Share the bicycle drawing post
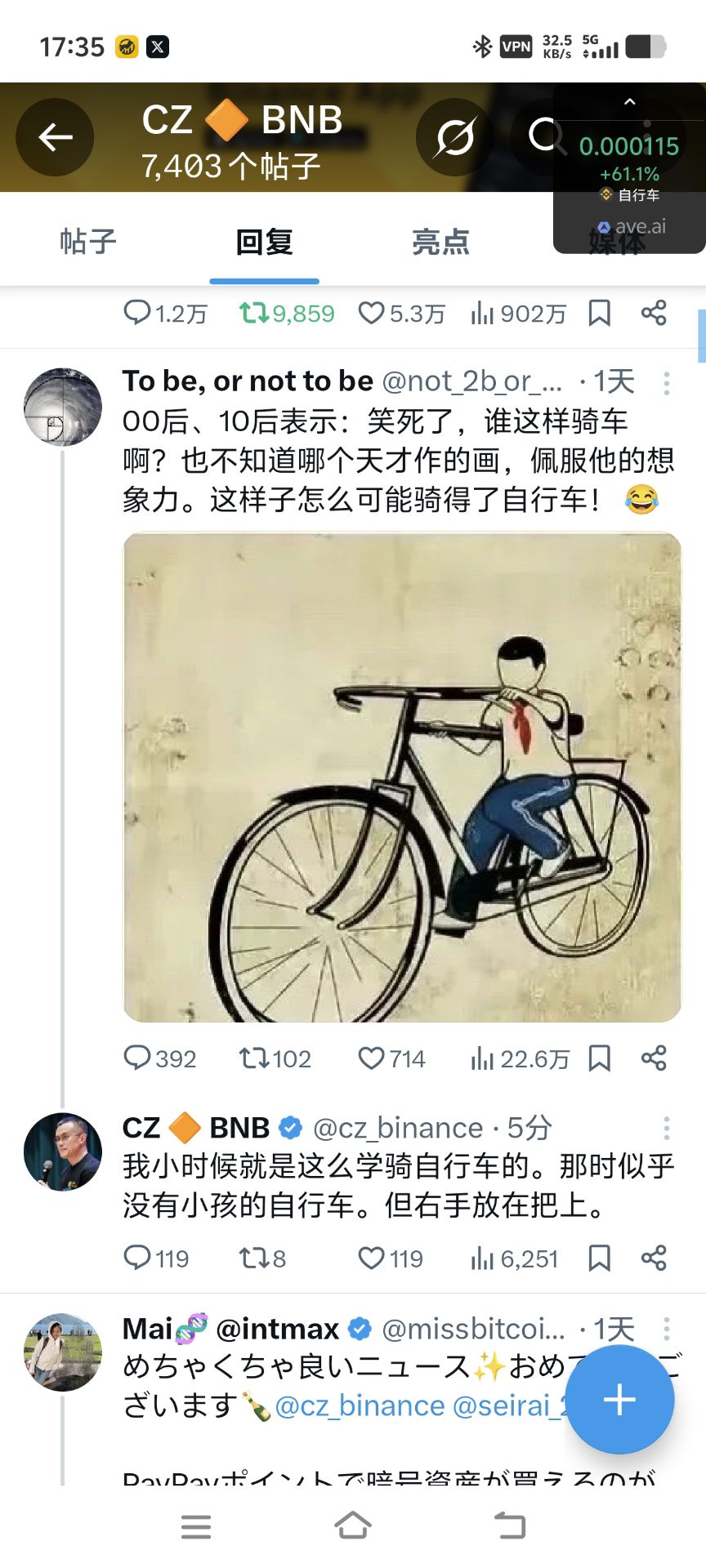Image resolution: width=706 pixels, height=1568 pixels. point(654,1058)
